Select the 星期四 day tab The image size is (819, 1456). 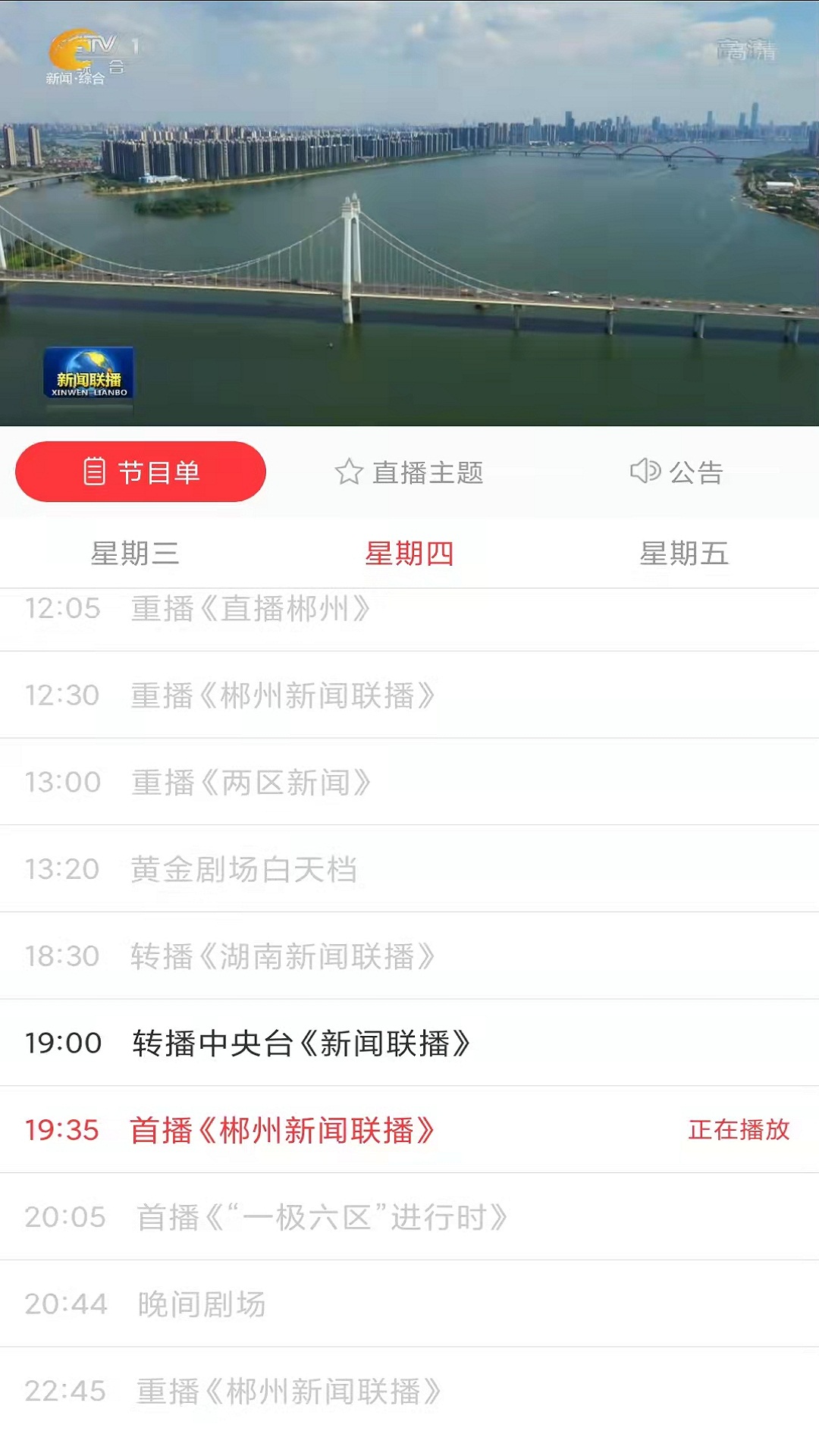[409, 554]
